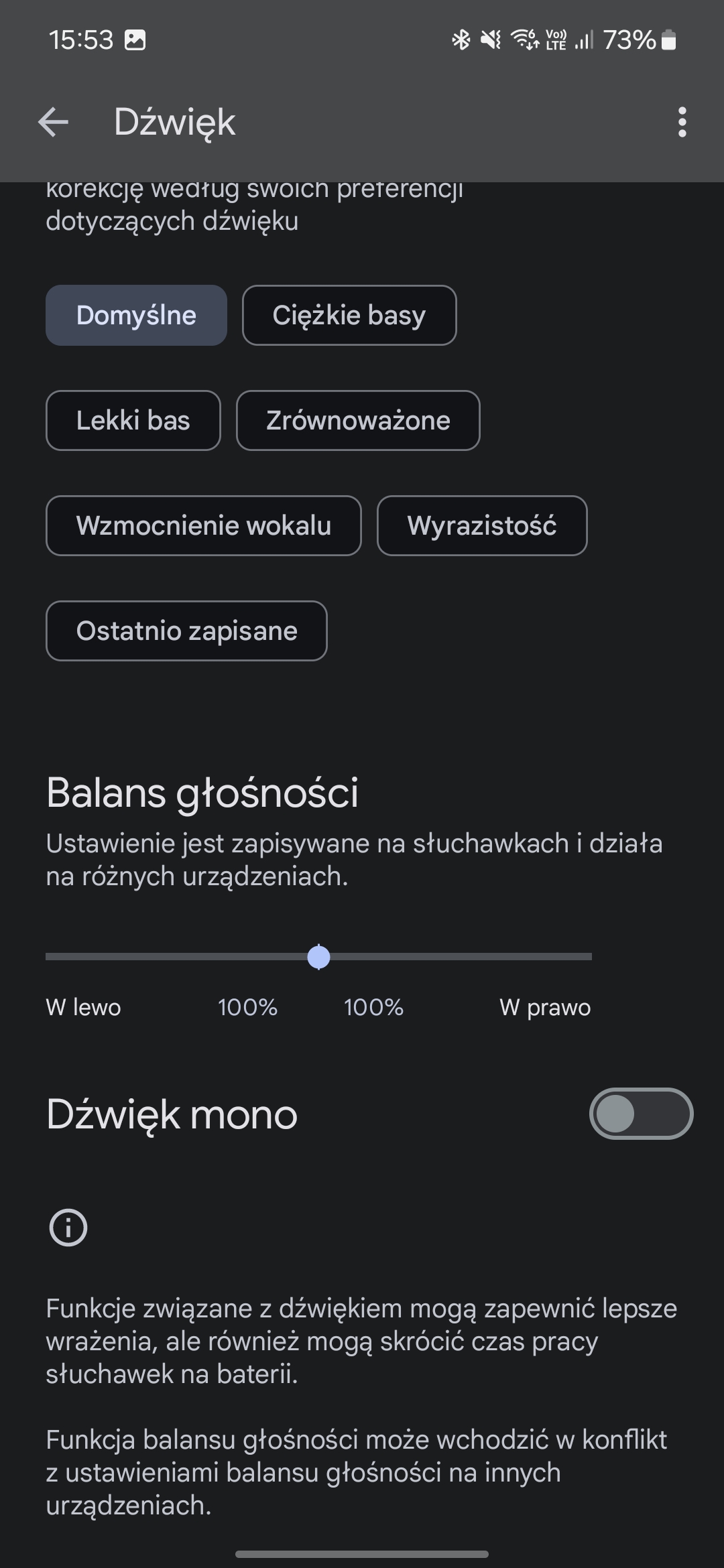Image resolution: width=724 pixels, height=1568 pixels.
Task: Enable the Dźwięk mono switch
Action: [641, 1114]
